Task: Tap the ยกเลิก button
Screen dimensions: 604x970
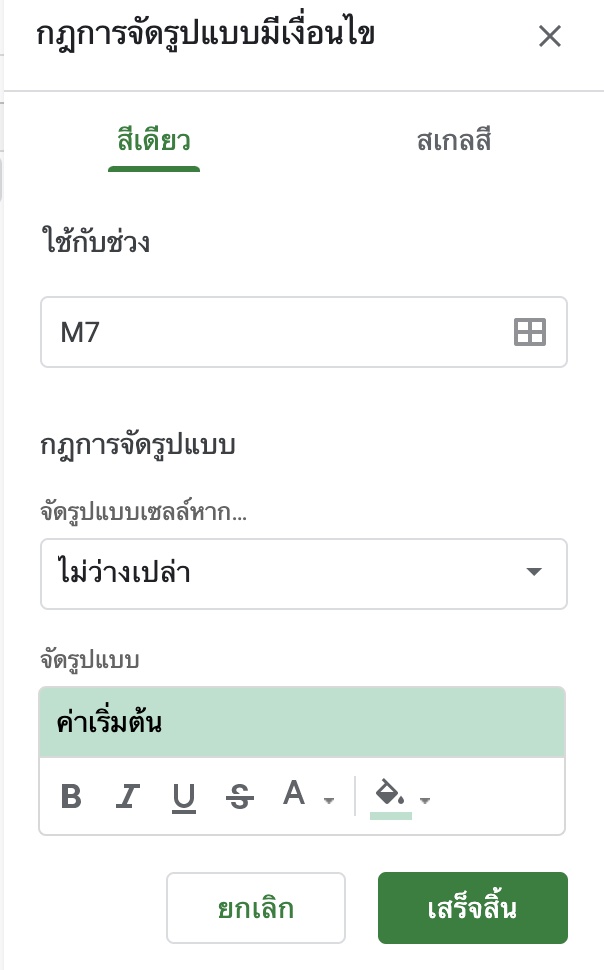Action: 256,908
